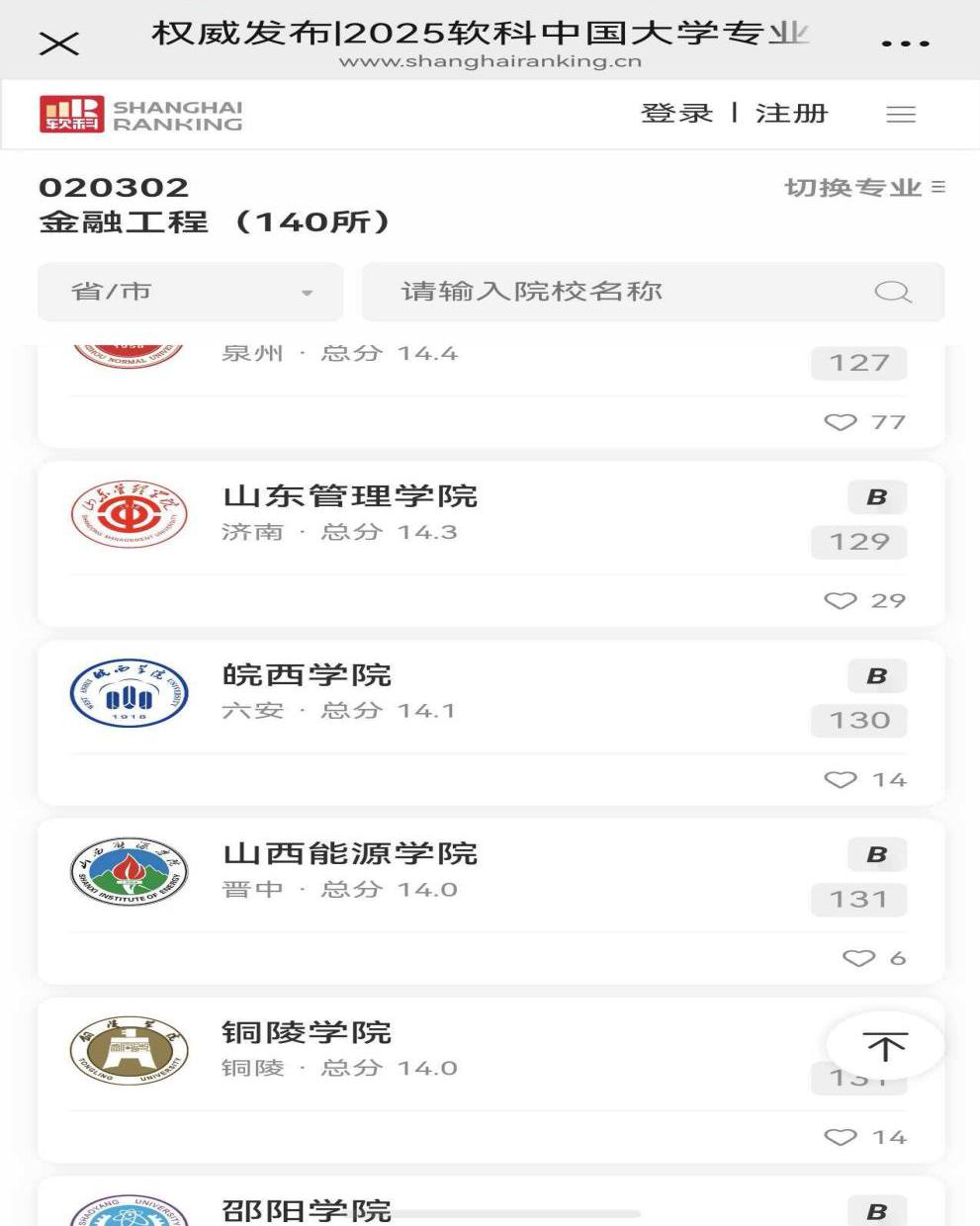Like 皖西学院 with the heart icon

841,780
